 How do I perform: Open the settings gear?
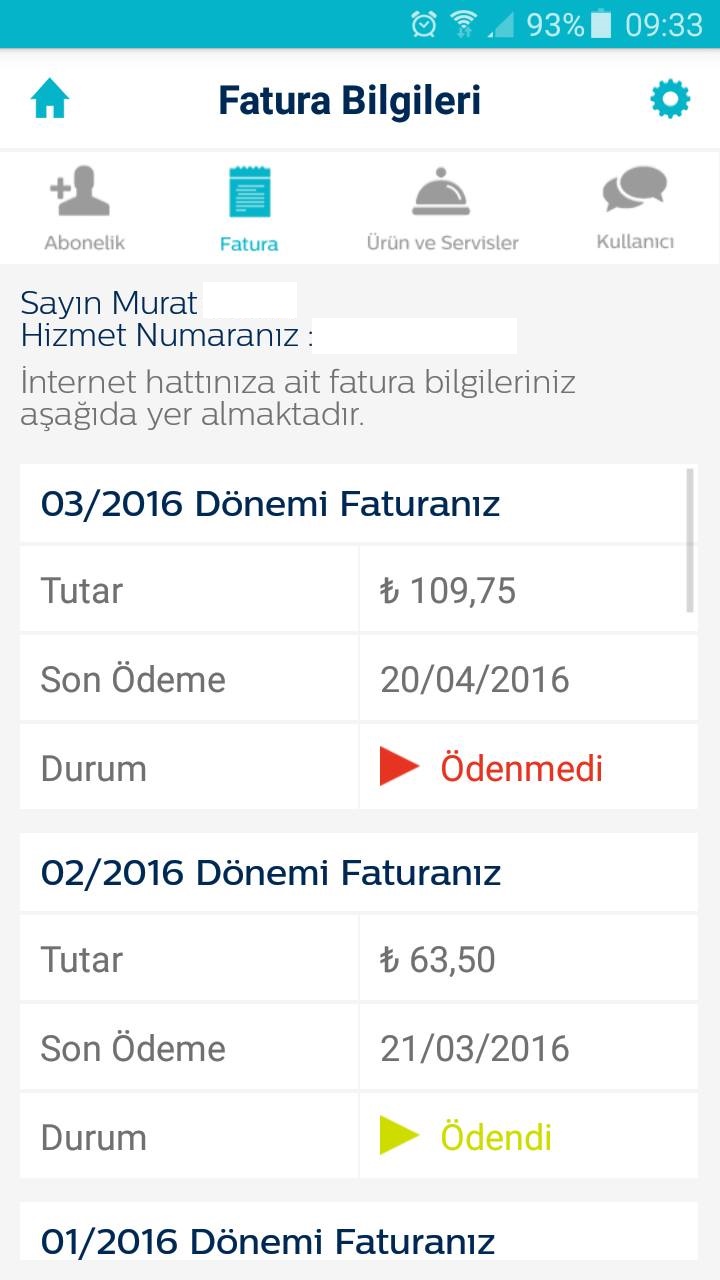click(x=670, y=100)
